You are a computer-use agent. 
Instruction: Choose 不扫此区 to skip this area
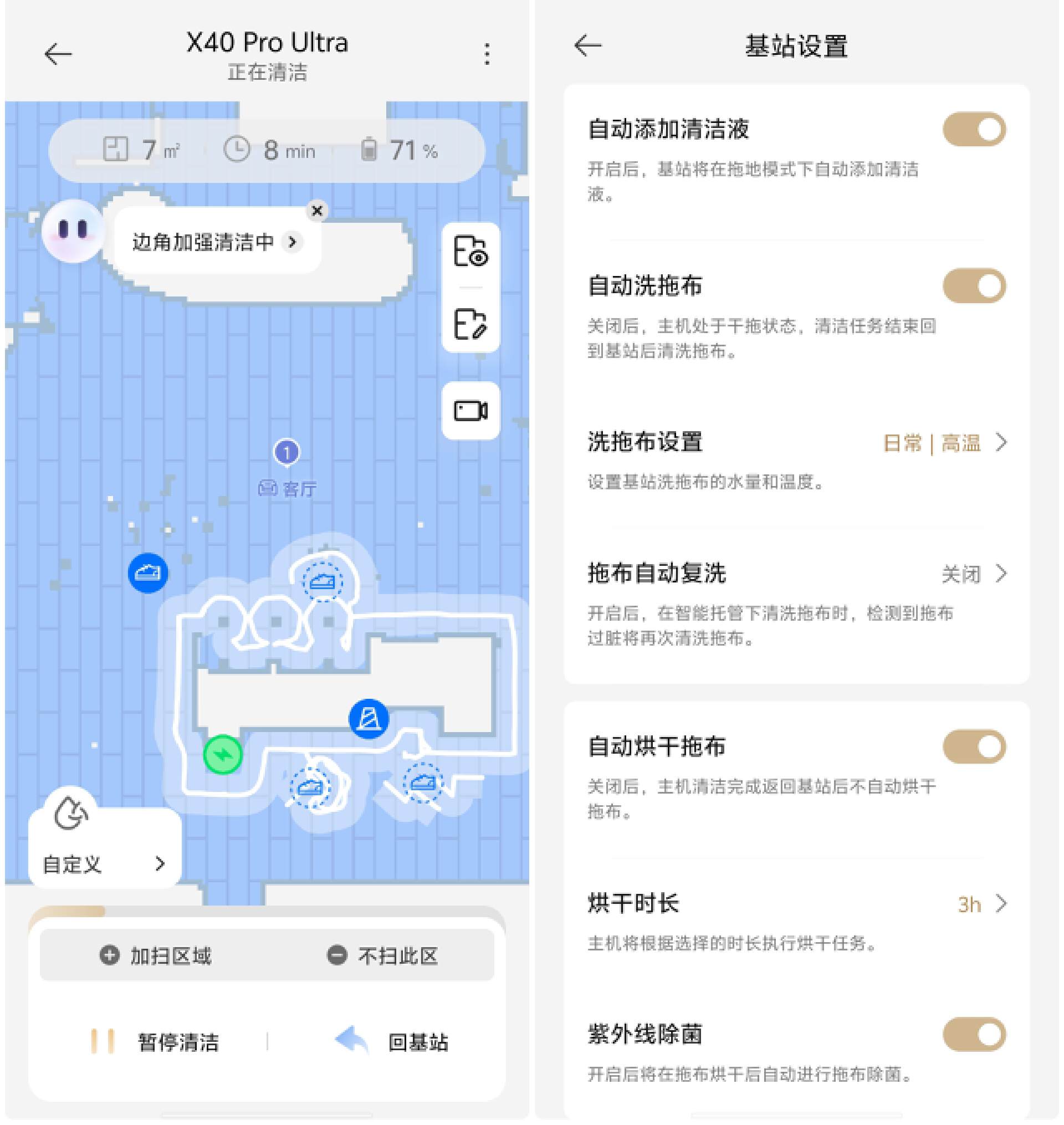click(x=383, y=955)
